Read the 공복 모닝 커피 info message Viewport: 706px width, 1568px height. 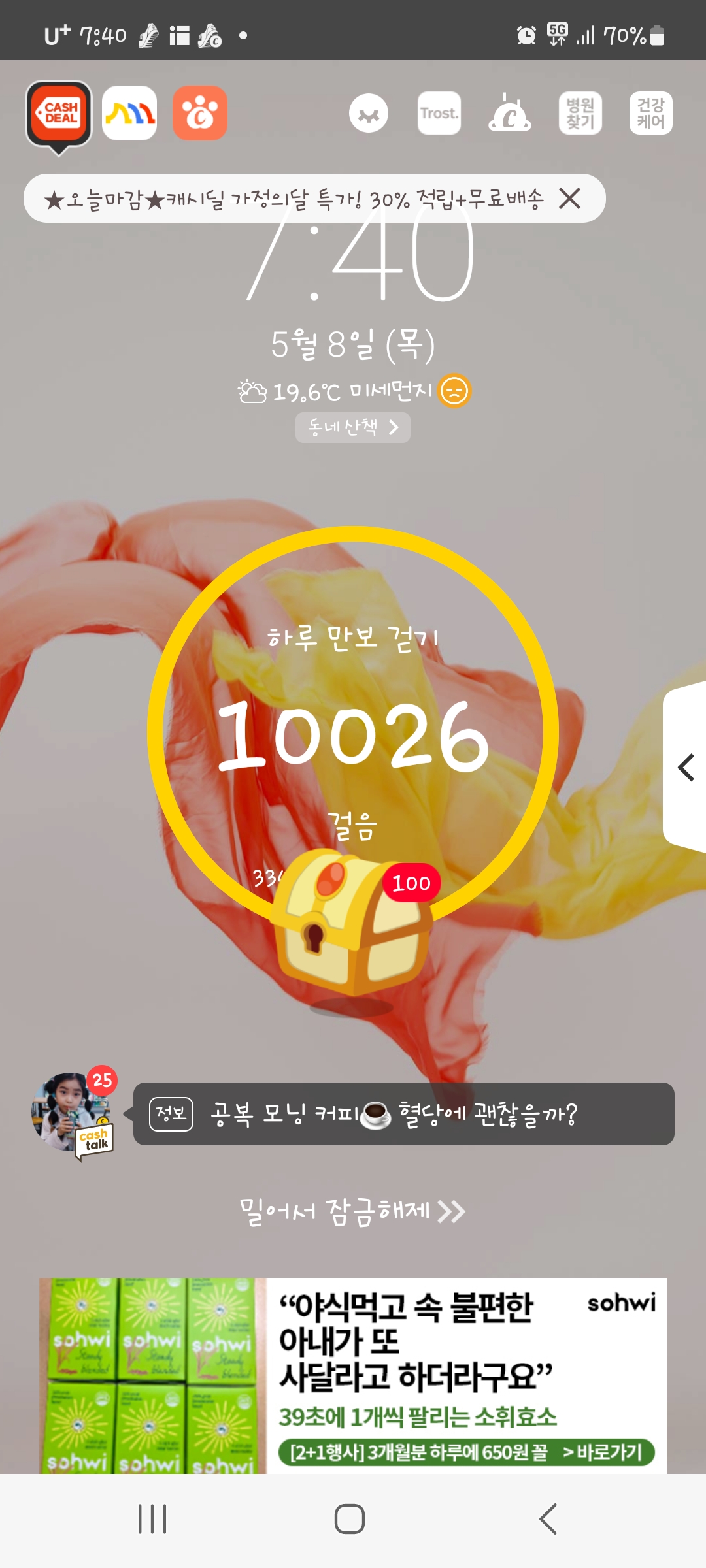(x=403, y=1114)
